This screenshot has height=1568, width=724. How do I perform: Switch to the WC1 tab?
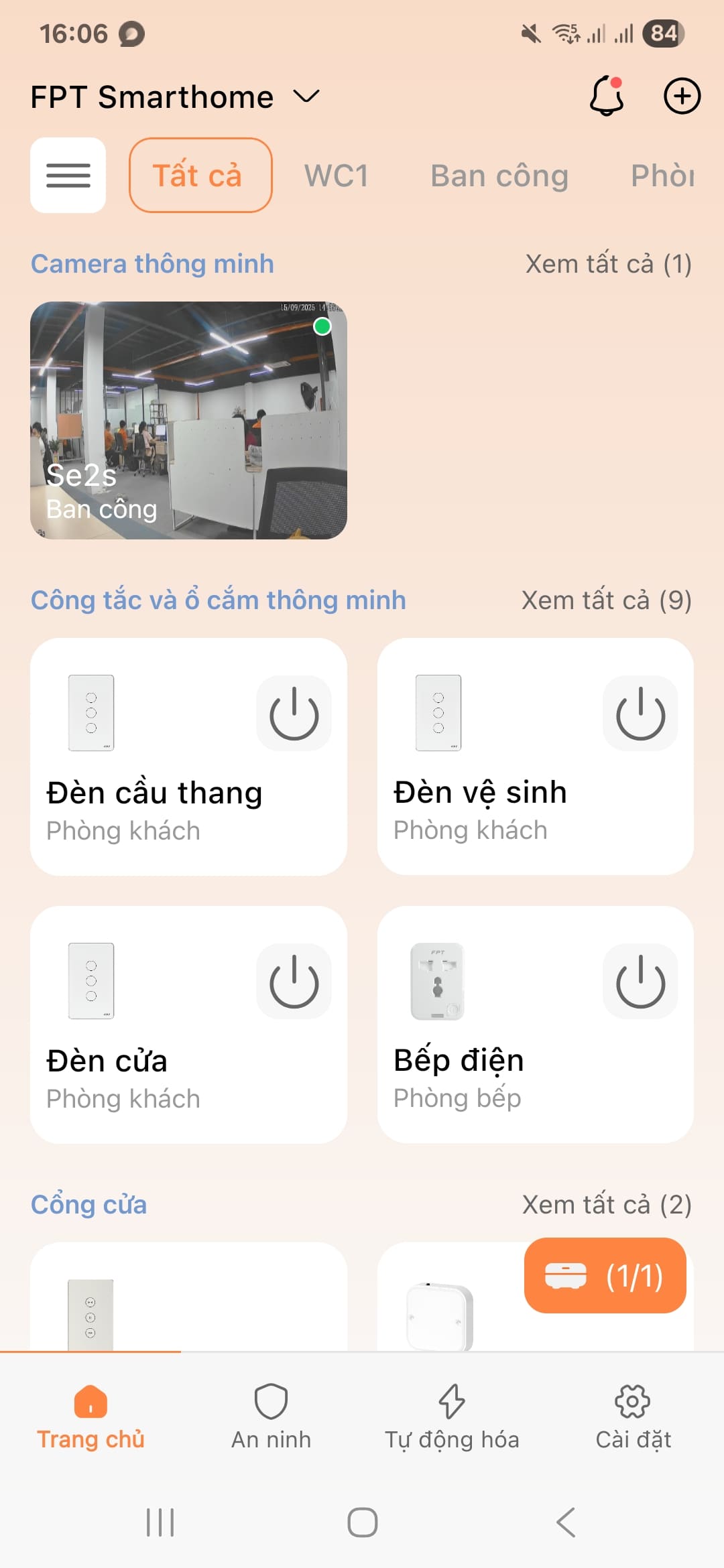click(x=335, y=175)
